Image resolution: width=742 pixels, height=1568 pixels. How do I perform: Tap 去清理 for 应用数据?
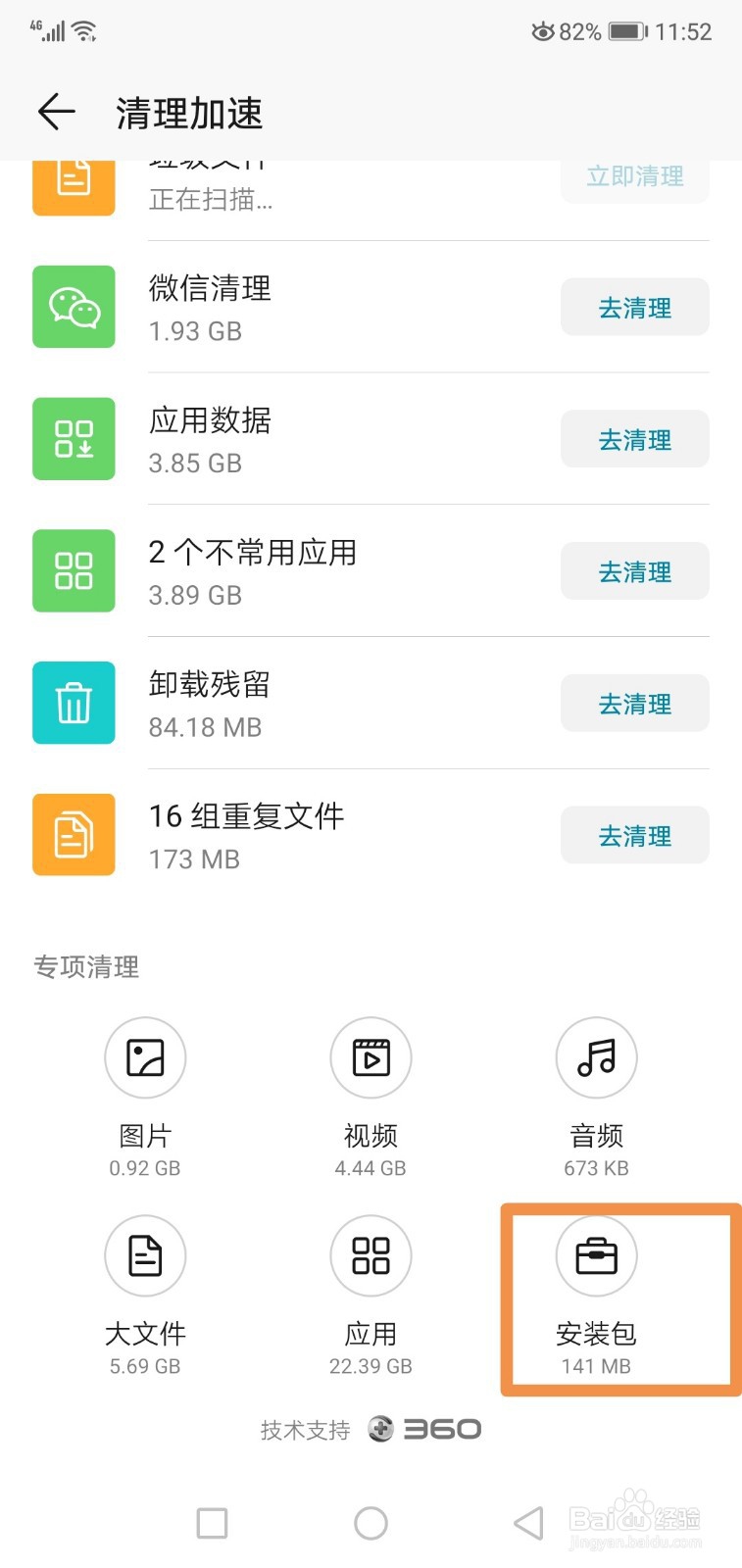pos(634,440)
